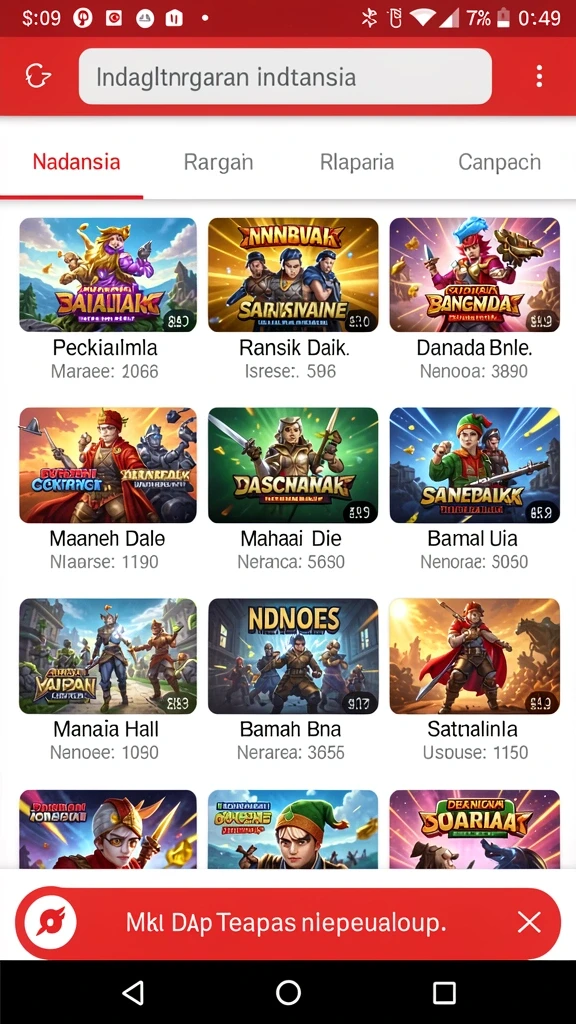Tap the search field reading Indagltnrgaran indtansia
576x1024 pixels.
[x=285, y=76]
